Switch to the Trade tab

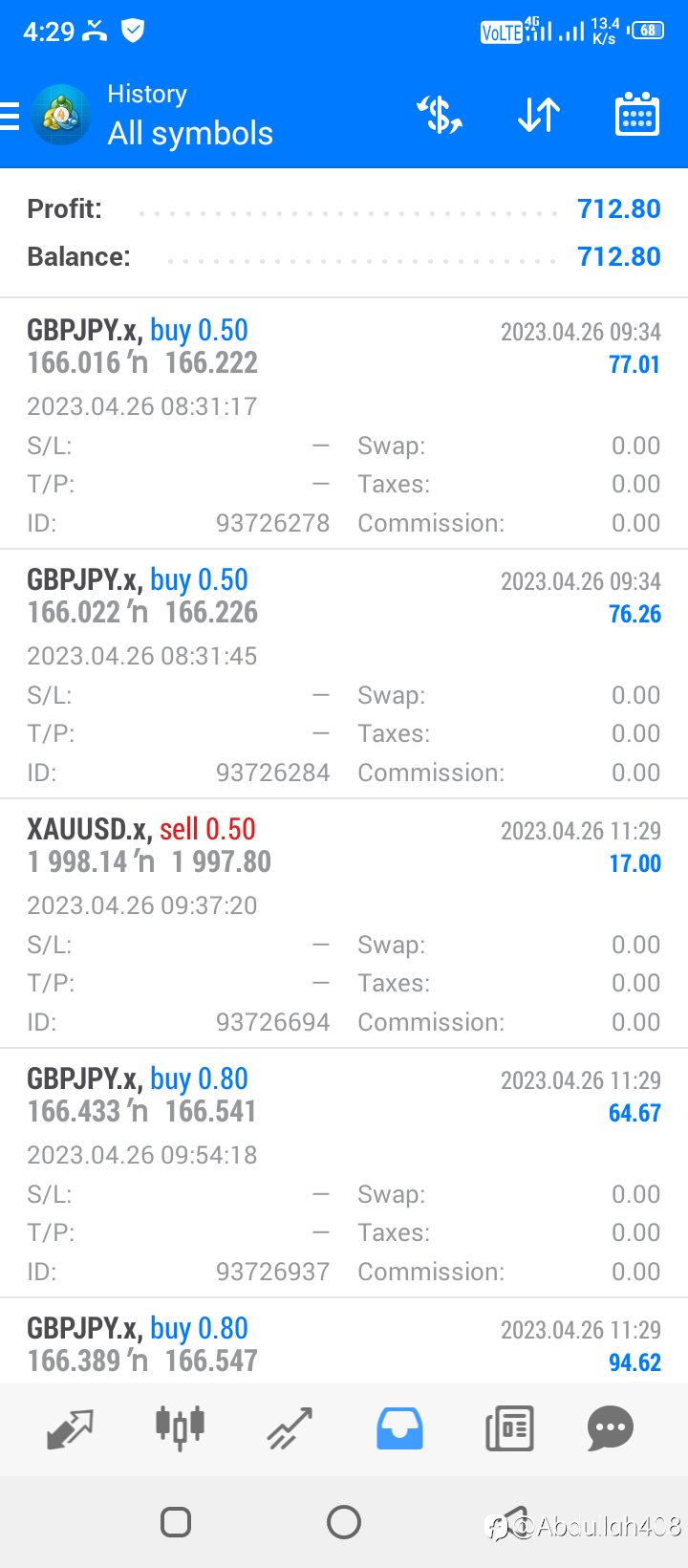point(290,1428)
